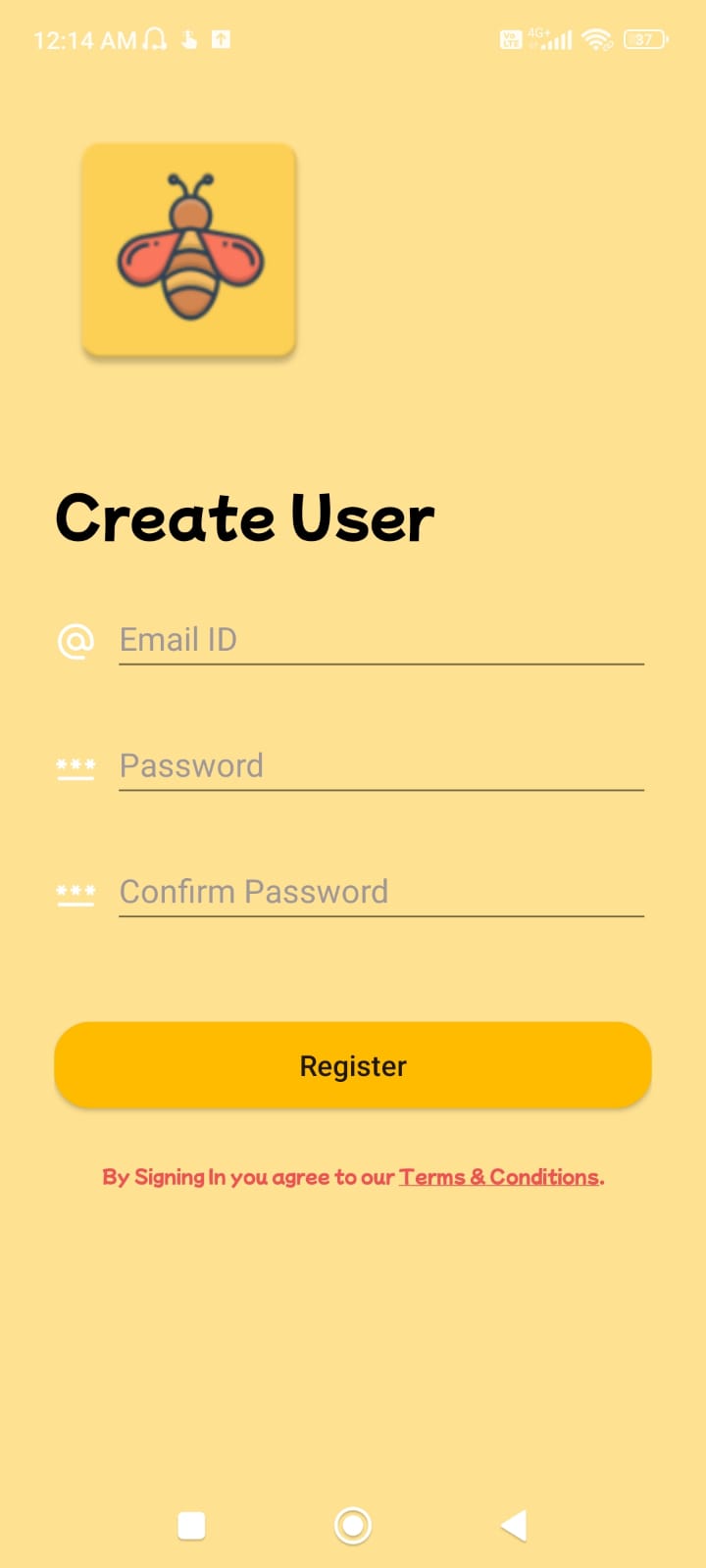
Task: Click the *** icon beside Password field
Action: click(x=76, y=767)
